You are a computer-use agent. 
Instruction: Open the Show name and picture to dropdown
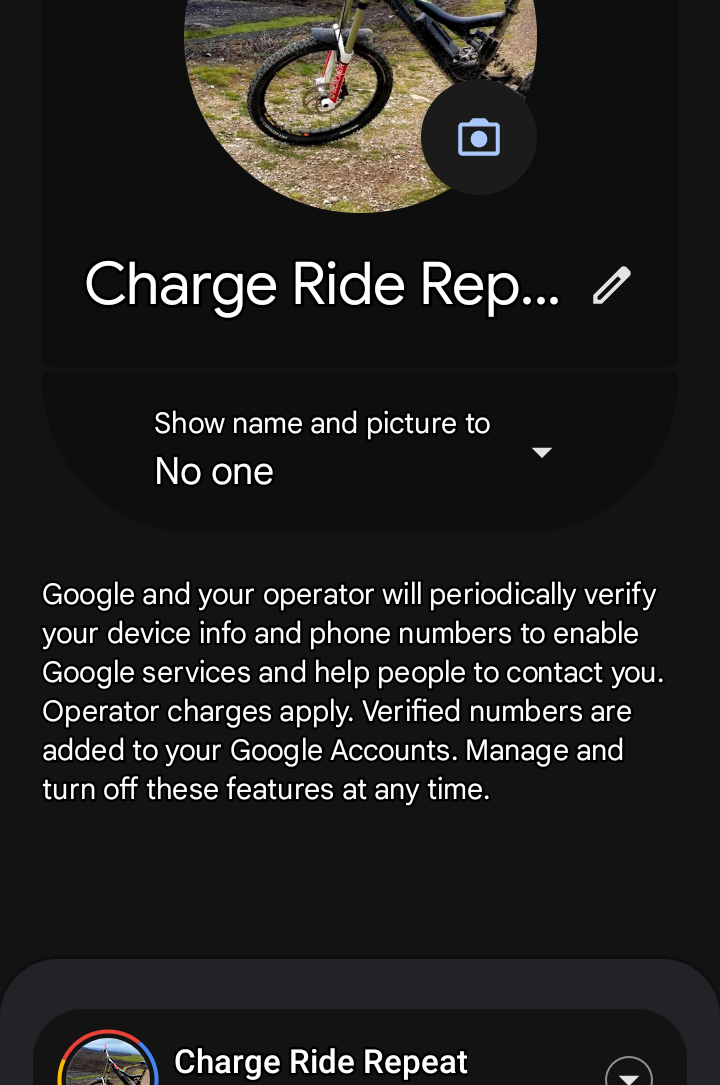point(360,450)
